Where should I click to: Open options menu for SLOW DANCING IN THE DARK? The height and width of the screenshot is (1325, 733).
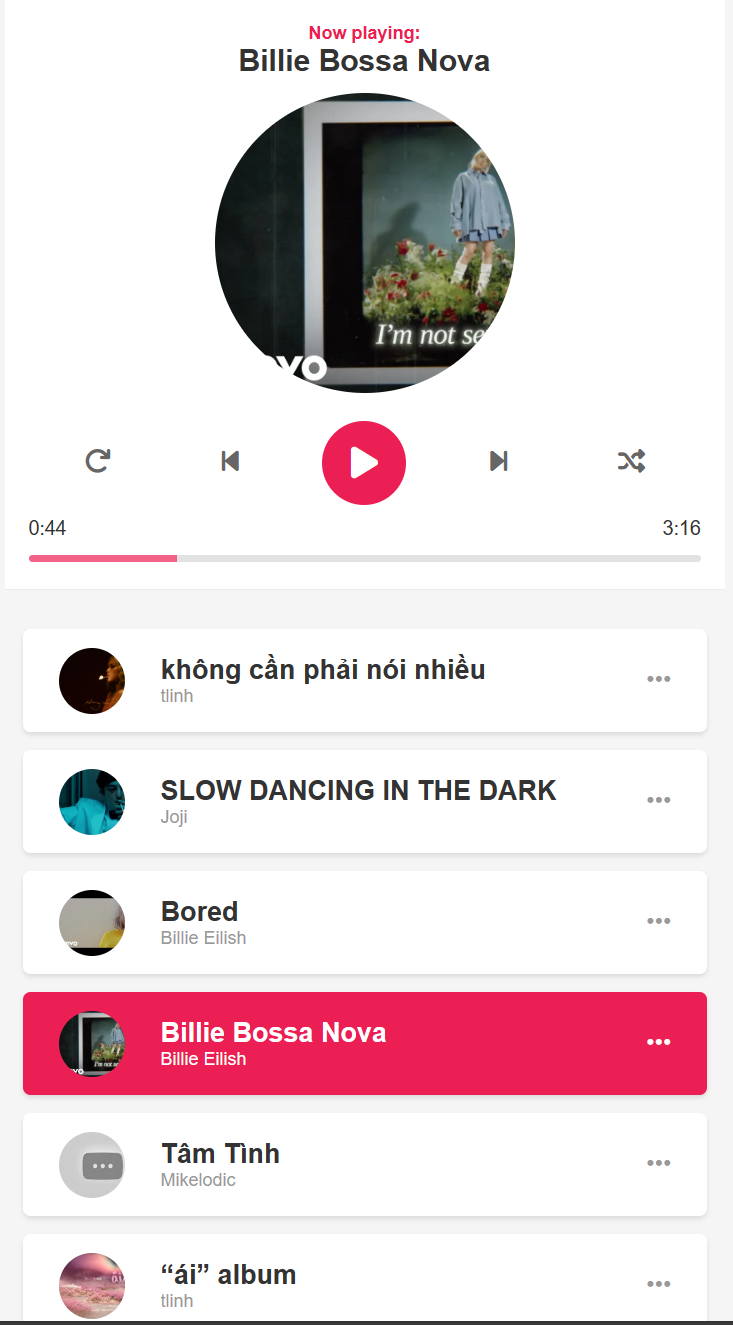(x=659, y=800)
